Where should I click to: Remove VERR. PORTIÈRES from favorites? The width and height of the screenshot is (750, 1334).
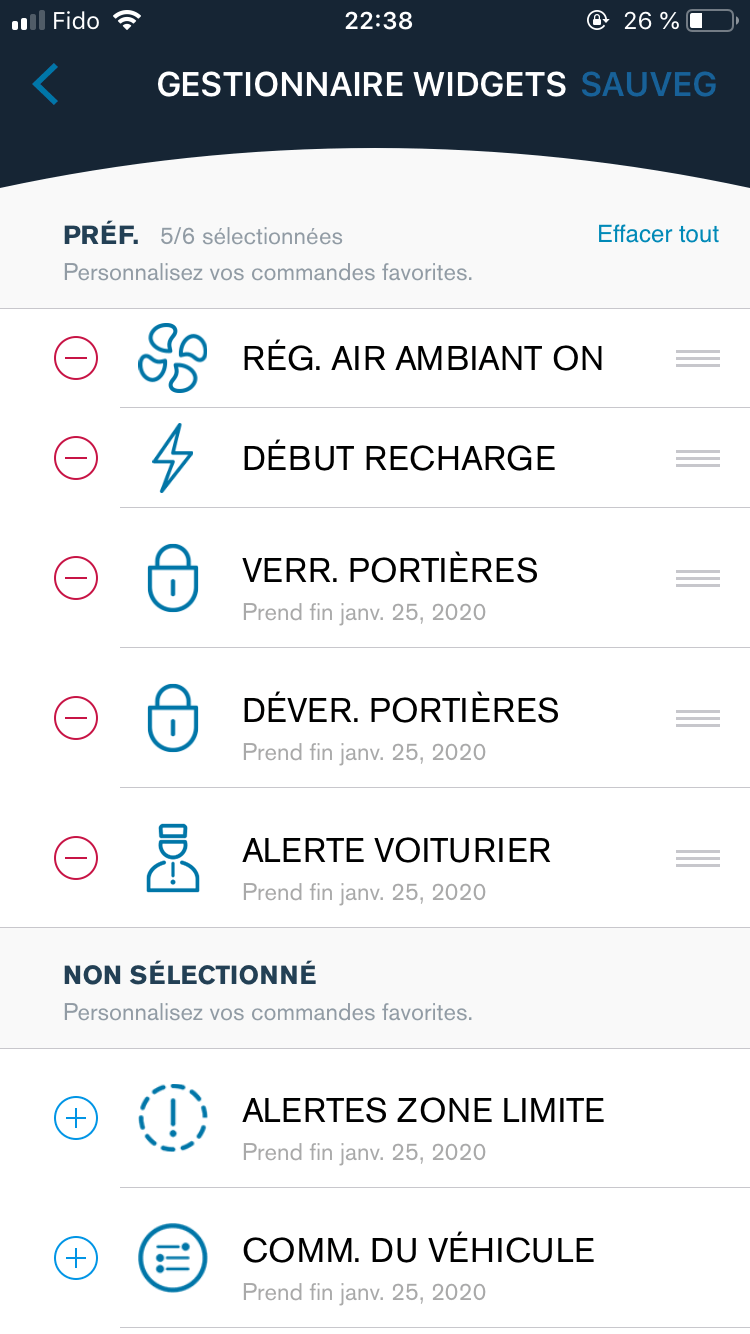pos(76,578)
